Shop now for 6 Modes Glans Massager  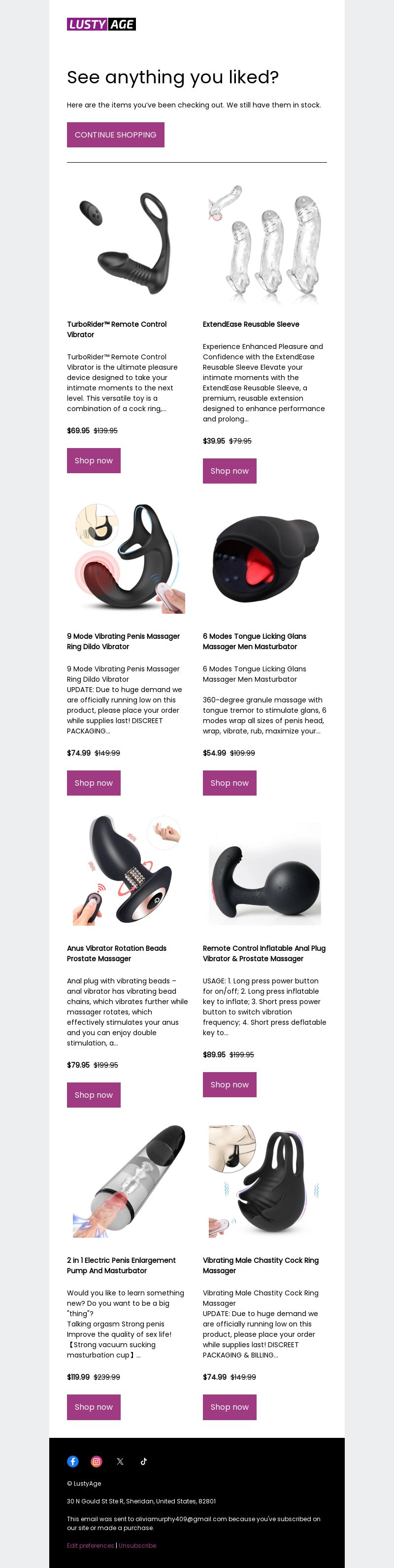point(229,783)
